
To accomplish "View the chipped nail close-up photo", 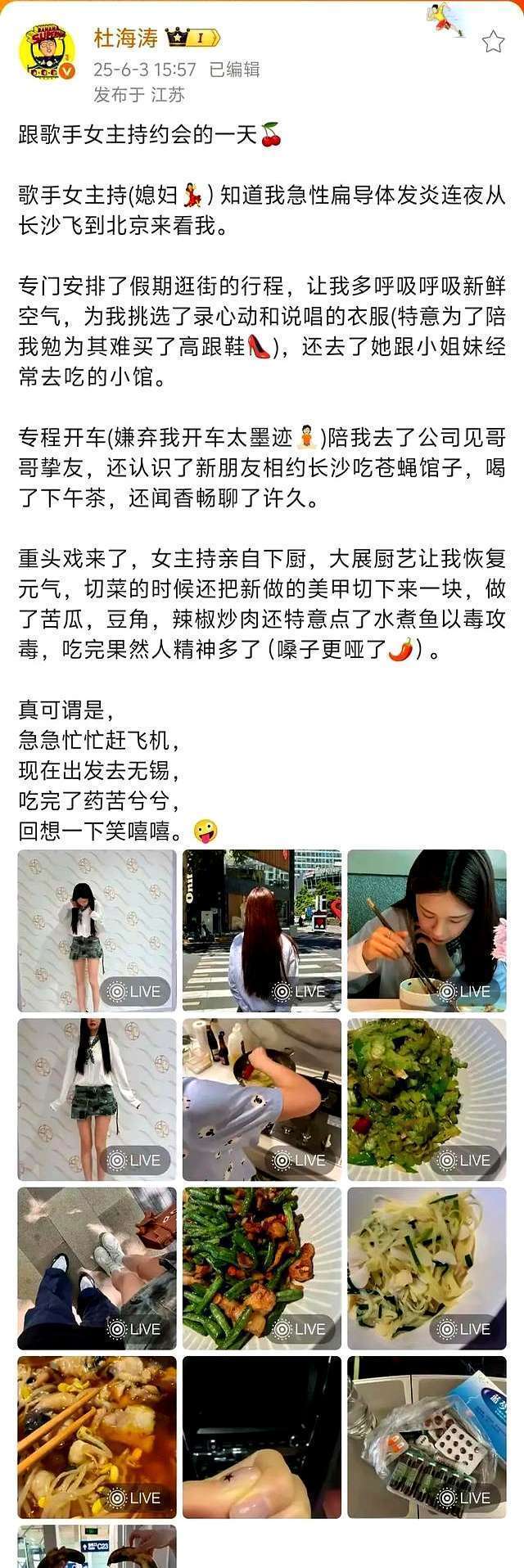I will [261, 1436].
